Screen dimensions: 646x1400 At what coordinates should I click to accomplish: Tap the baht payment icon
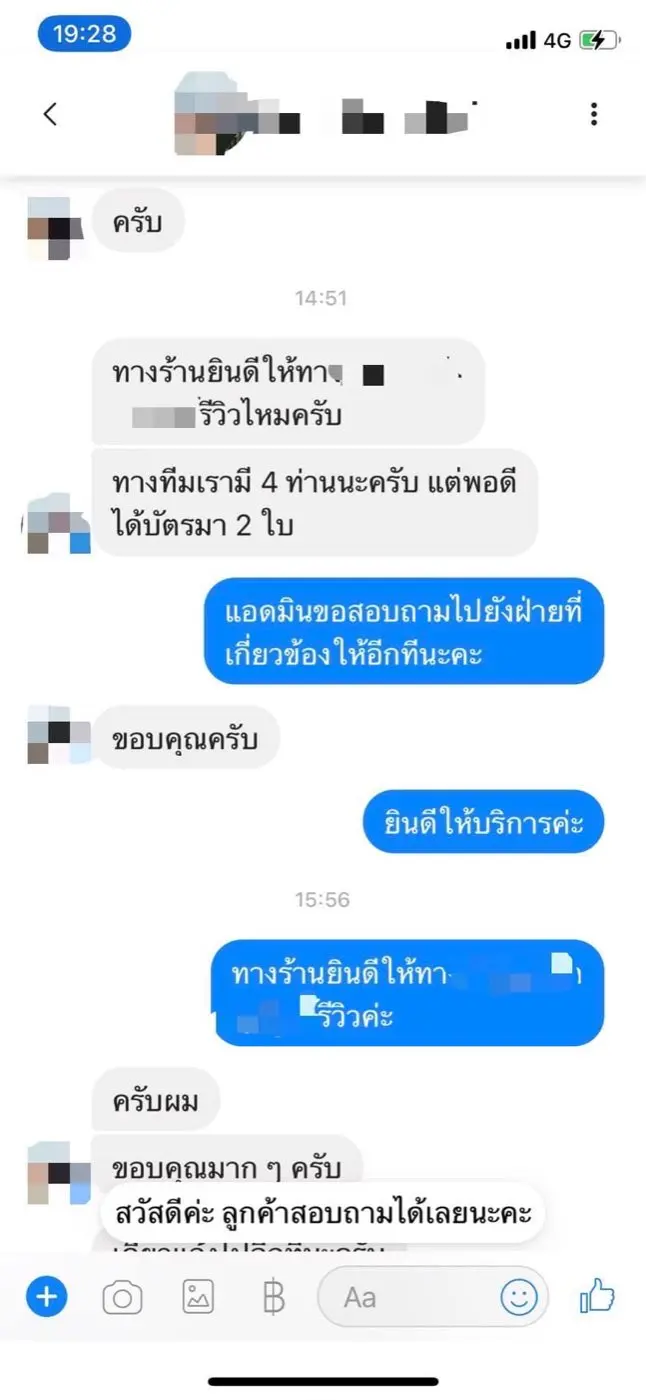click(x=273, y=1298)
